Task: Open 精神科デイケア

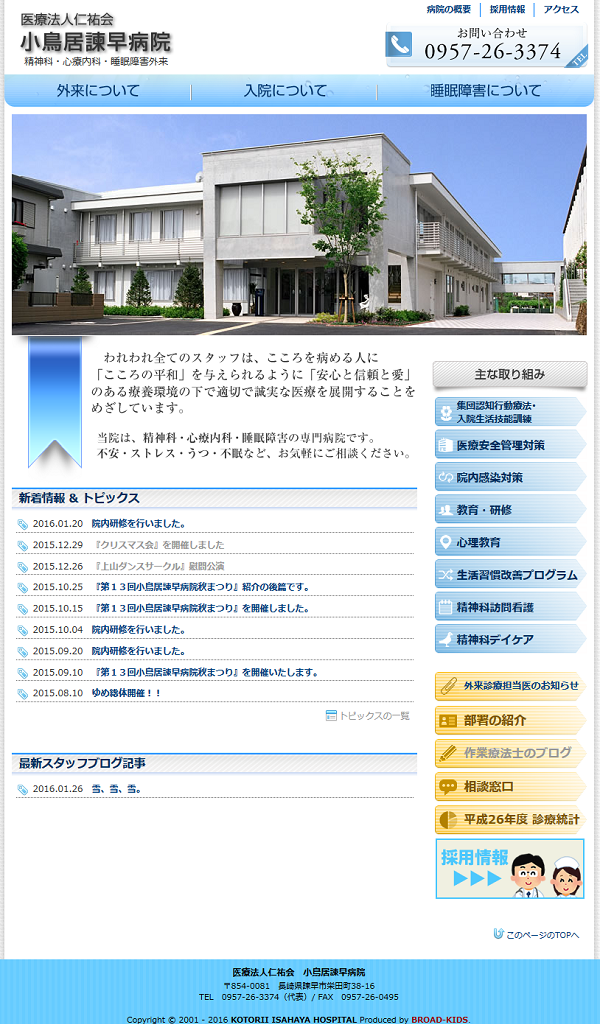Action: coord(511,639)
